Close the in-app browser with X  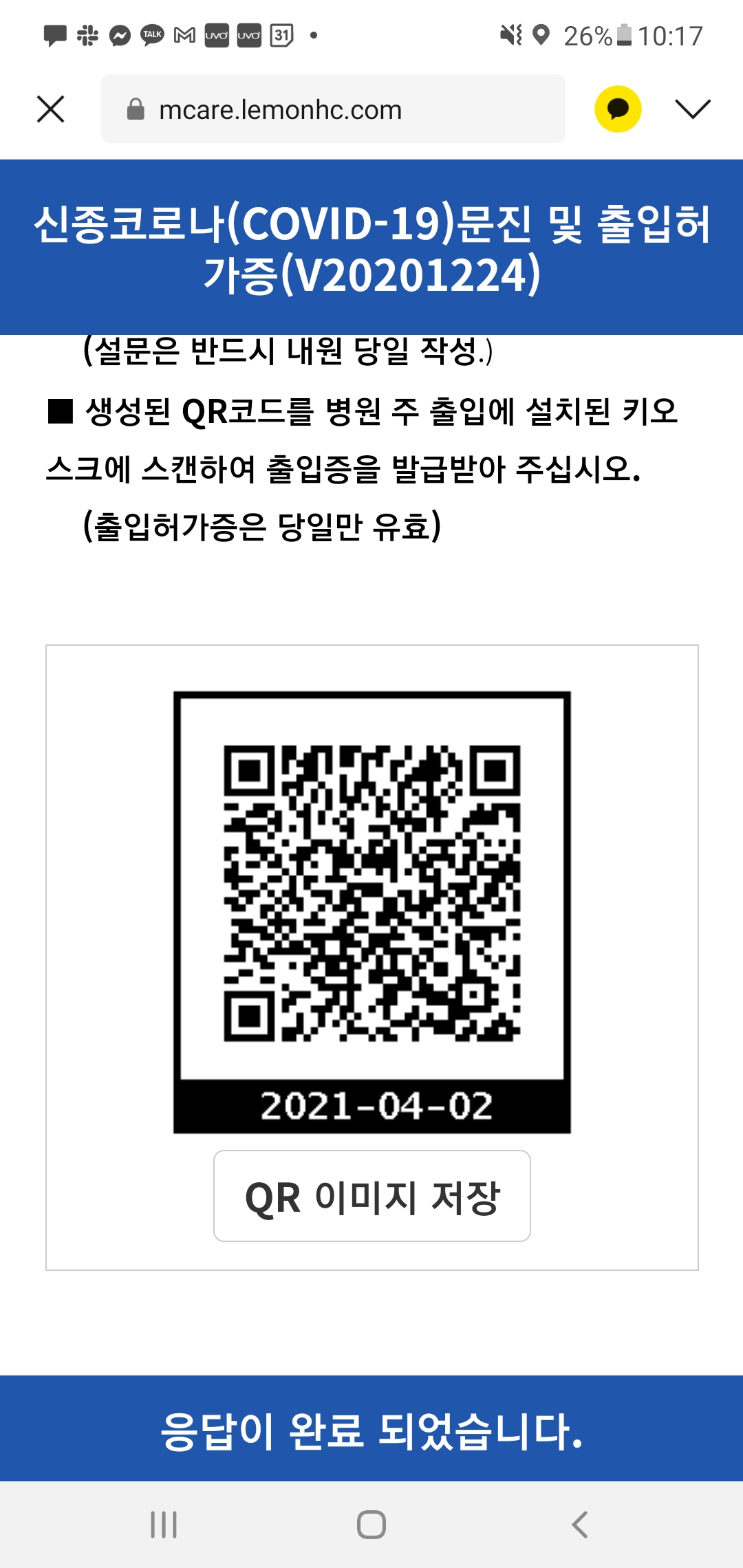tap(50, 109)
